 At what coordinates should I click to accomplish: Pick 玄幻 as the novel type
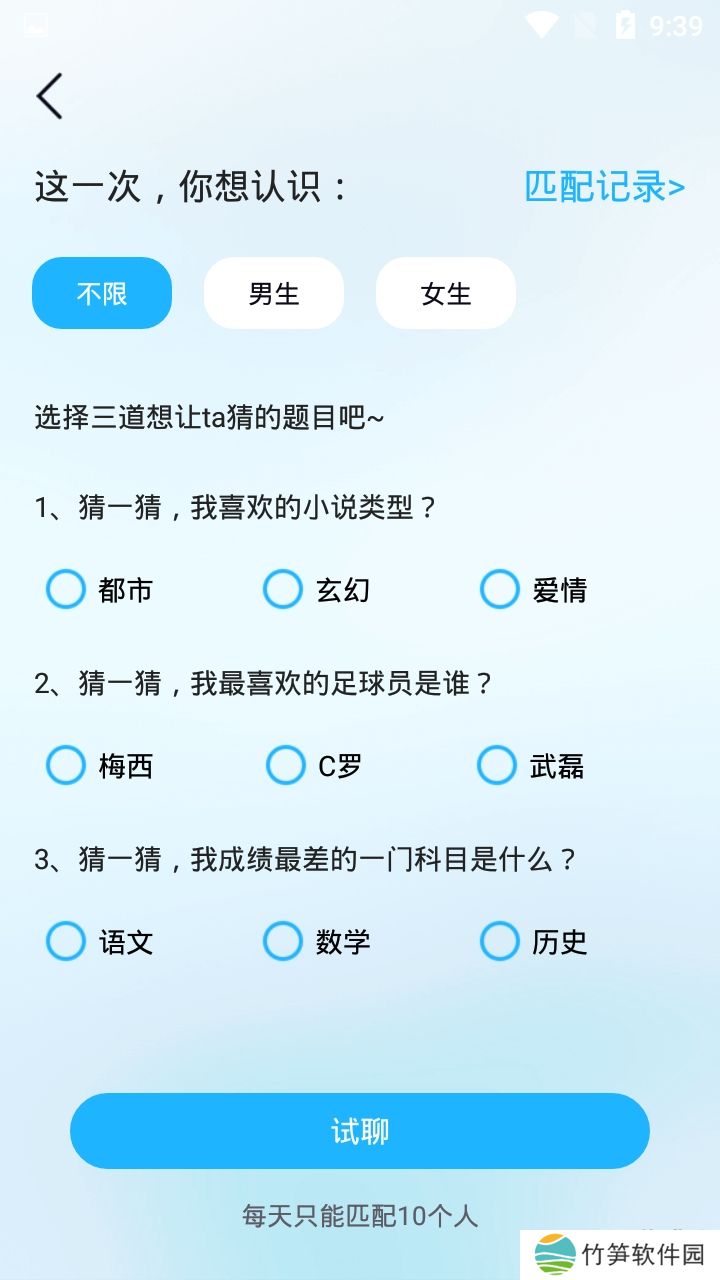click(x=283, y=589)
